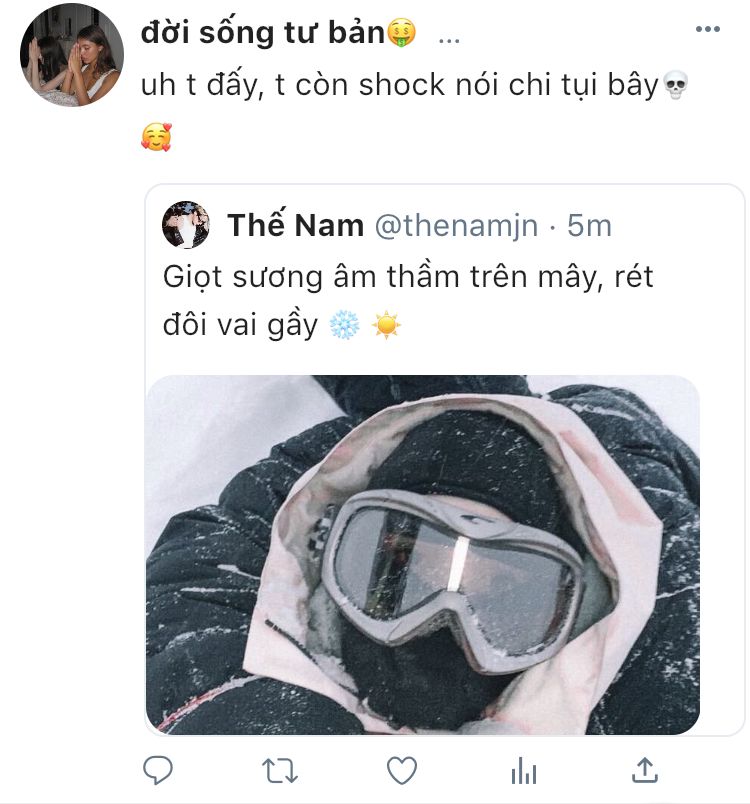Like this tweet
This screenshot has width=750, height=804.
401,769
